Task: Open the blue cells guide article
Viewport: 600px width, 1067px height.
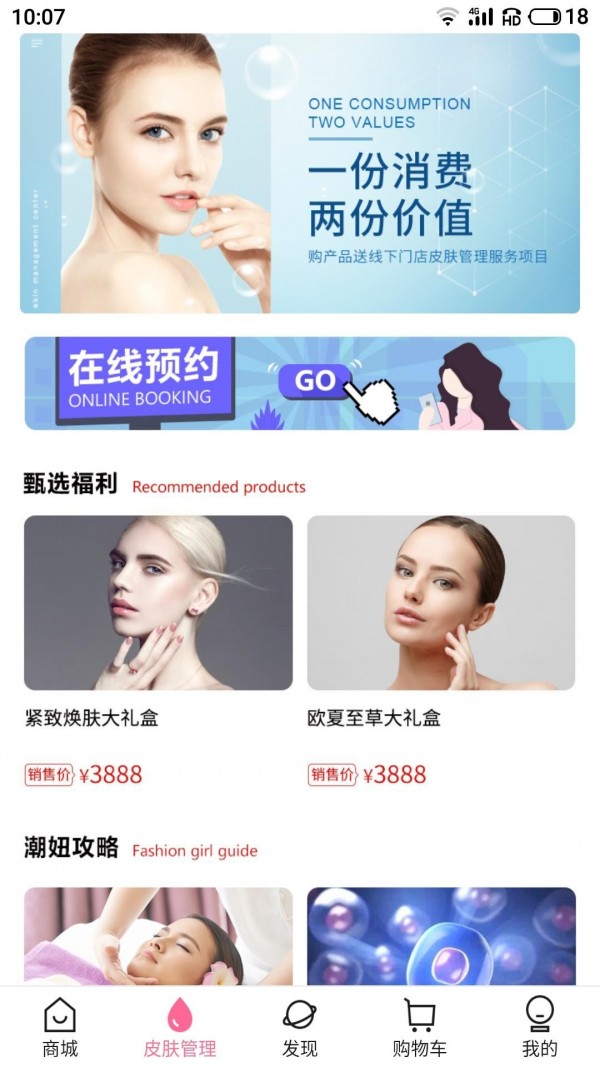Action: click(441, 936)
